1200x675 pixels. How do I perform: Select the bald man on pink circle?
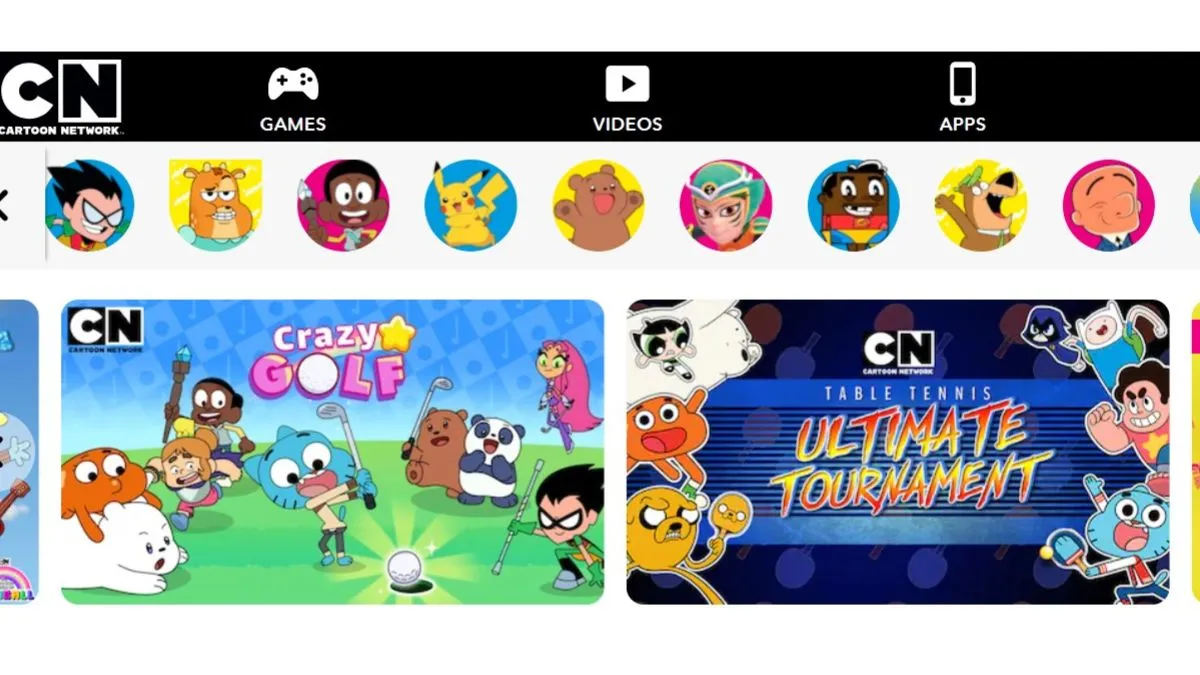click(1108, 206)
